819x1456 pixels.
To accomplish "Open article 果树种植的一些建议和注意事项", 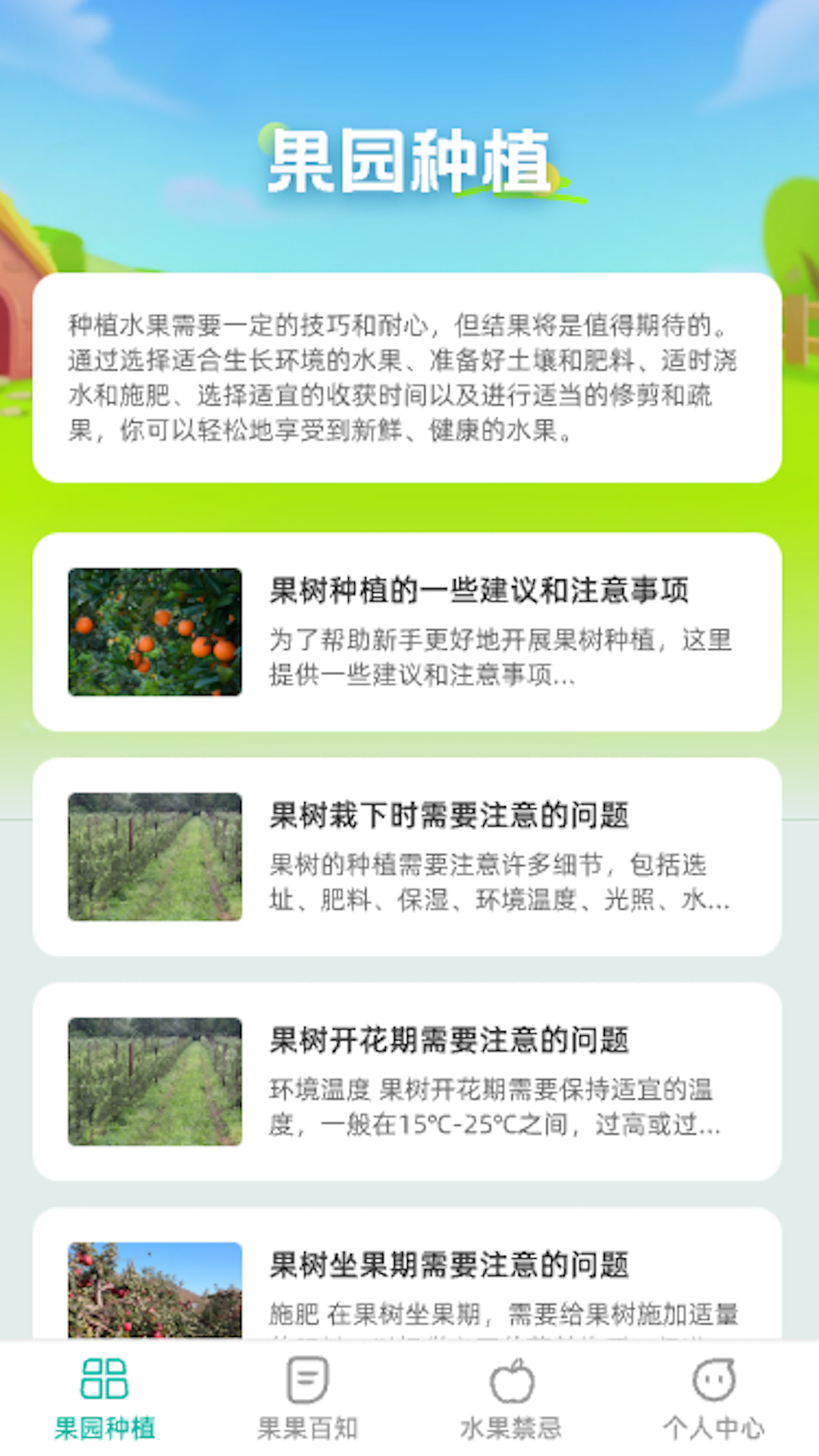I will click(x=409, y=631).
